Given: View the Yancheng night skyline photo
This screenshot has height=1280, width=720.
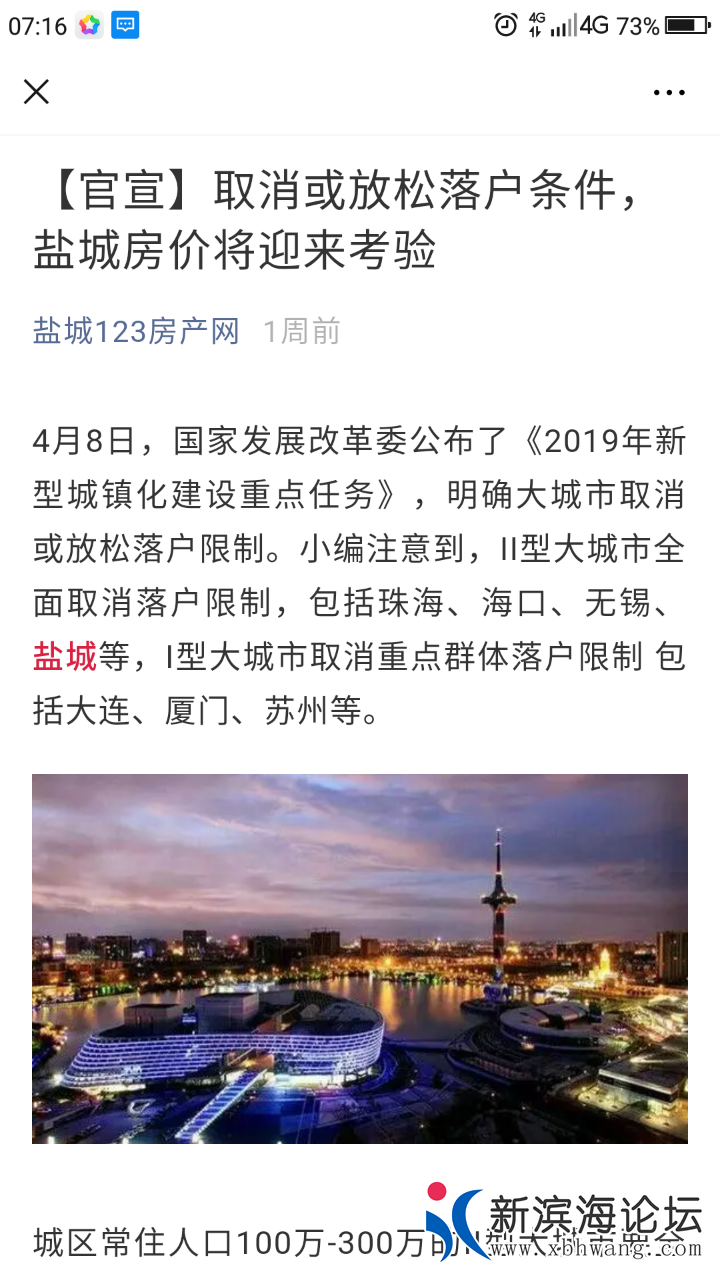Looking at the screenshot, I should 360,958.
